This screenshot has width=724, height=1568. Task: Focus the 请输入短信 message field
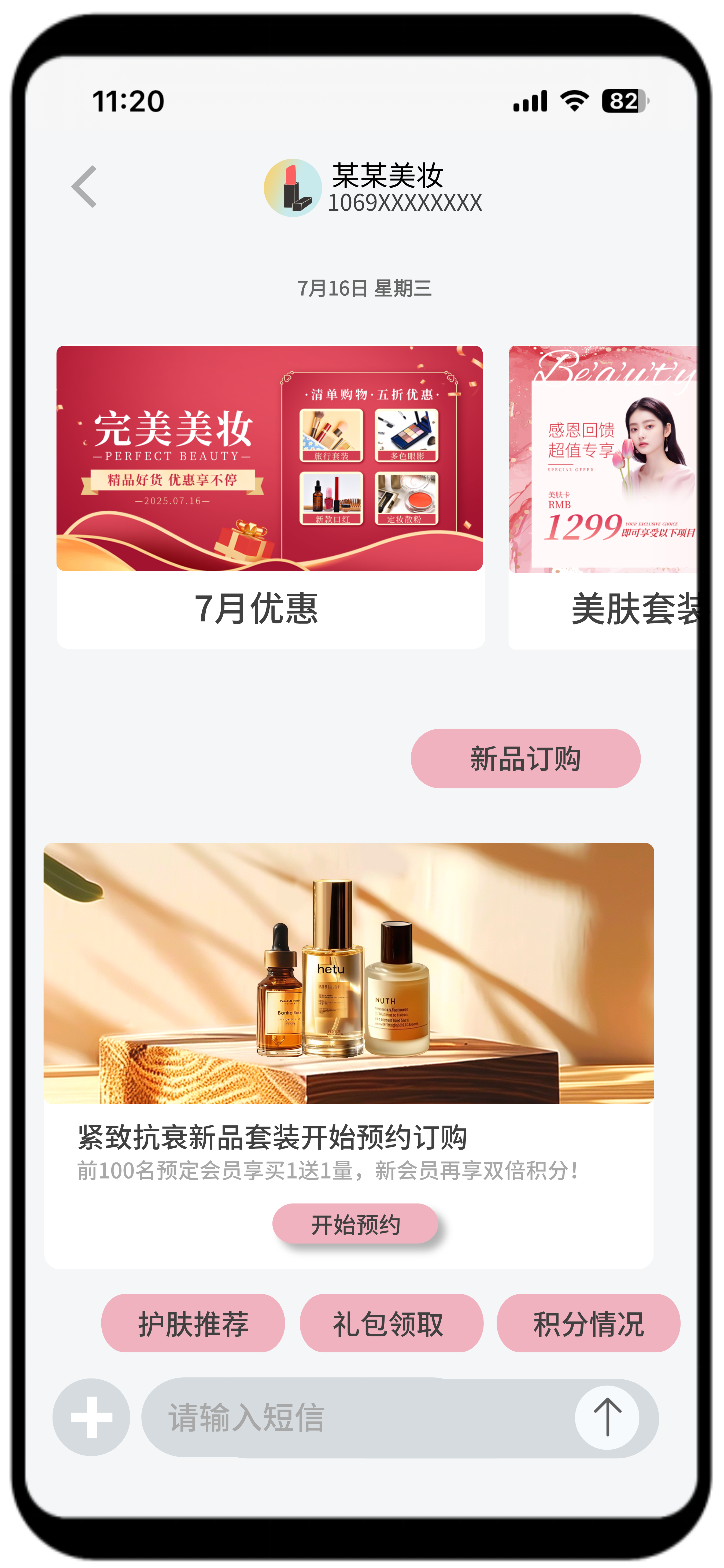(353, 1417)
